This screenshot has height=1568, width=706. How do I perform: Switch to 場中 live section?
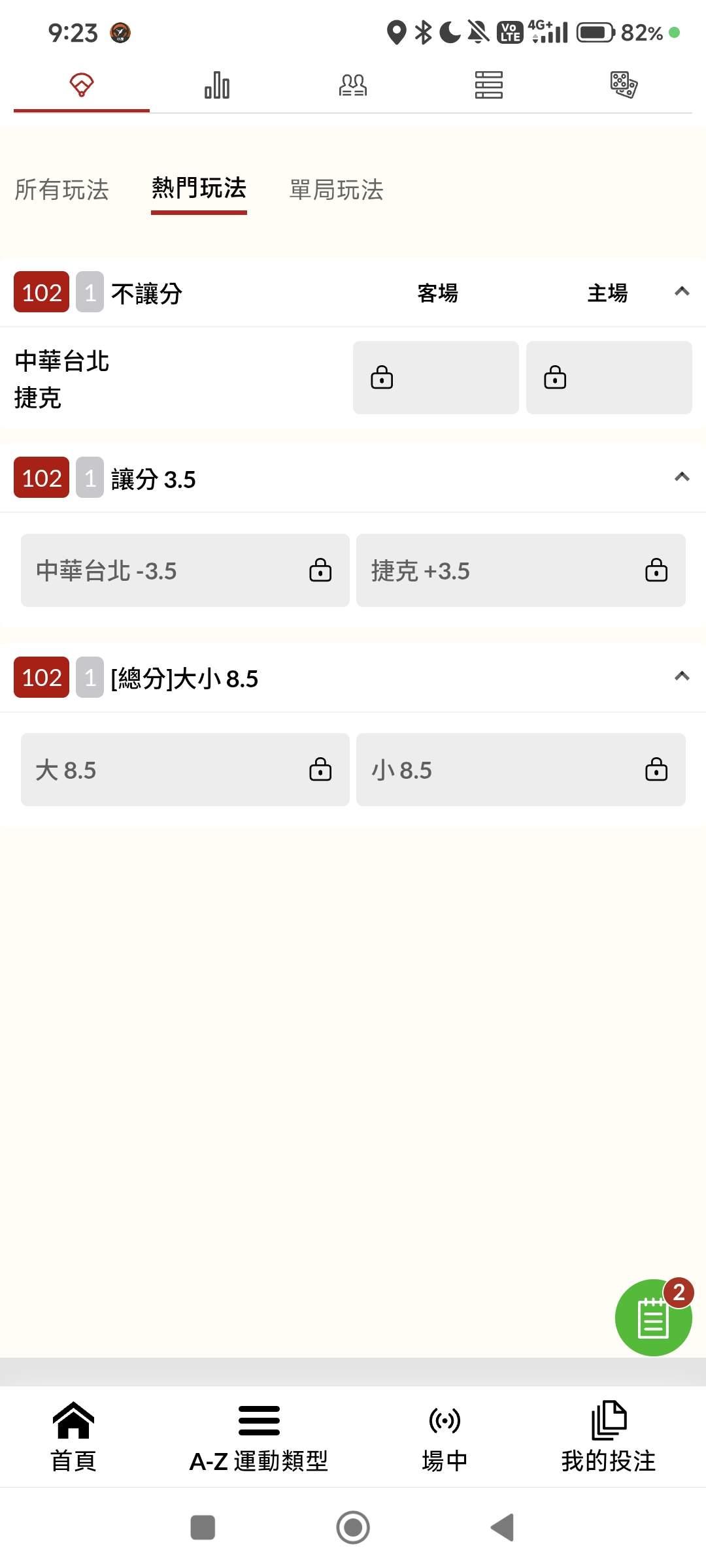coord(445,1437)
